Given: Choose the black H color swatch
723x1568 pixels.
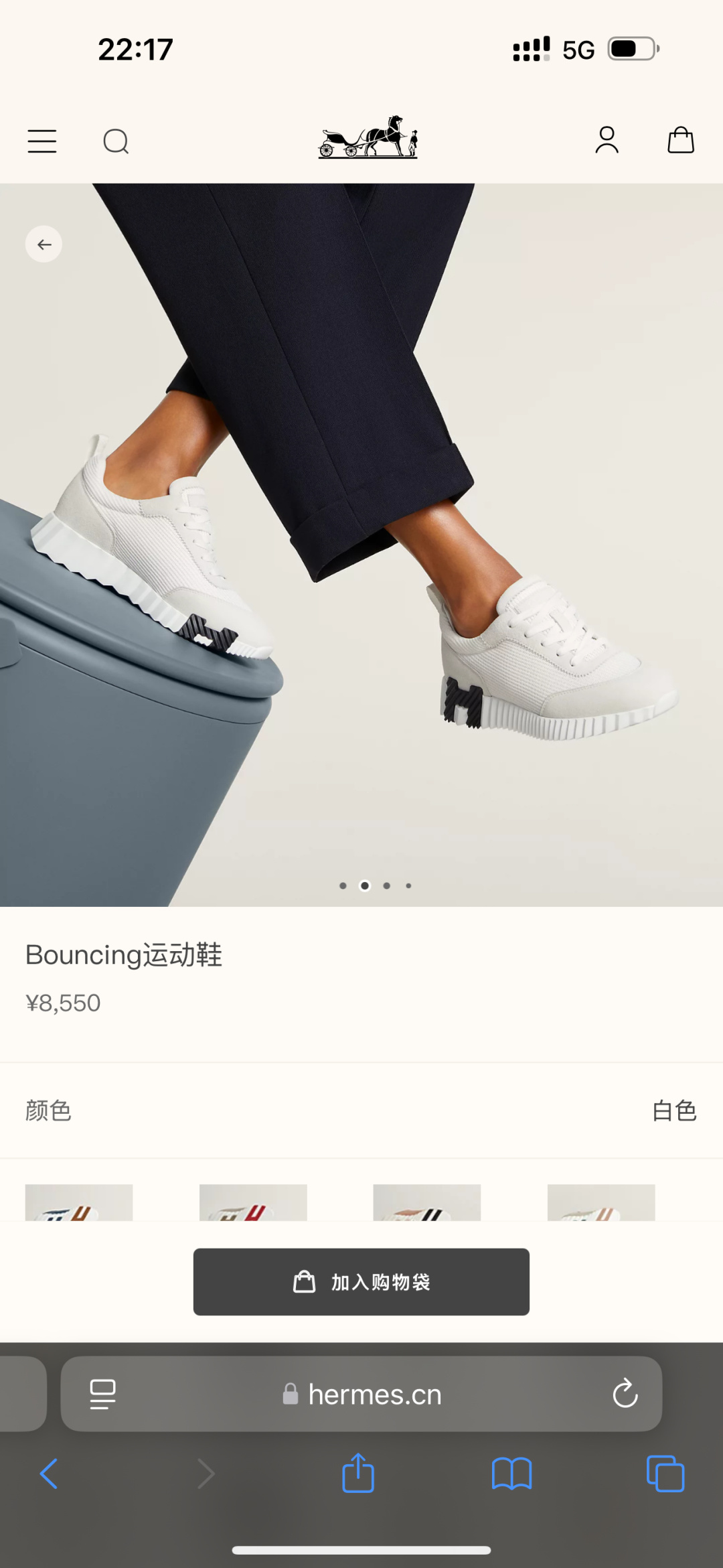Looking at the screenshot, I should (427, 1203).
